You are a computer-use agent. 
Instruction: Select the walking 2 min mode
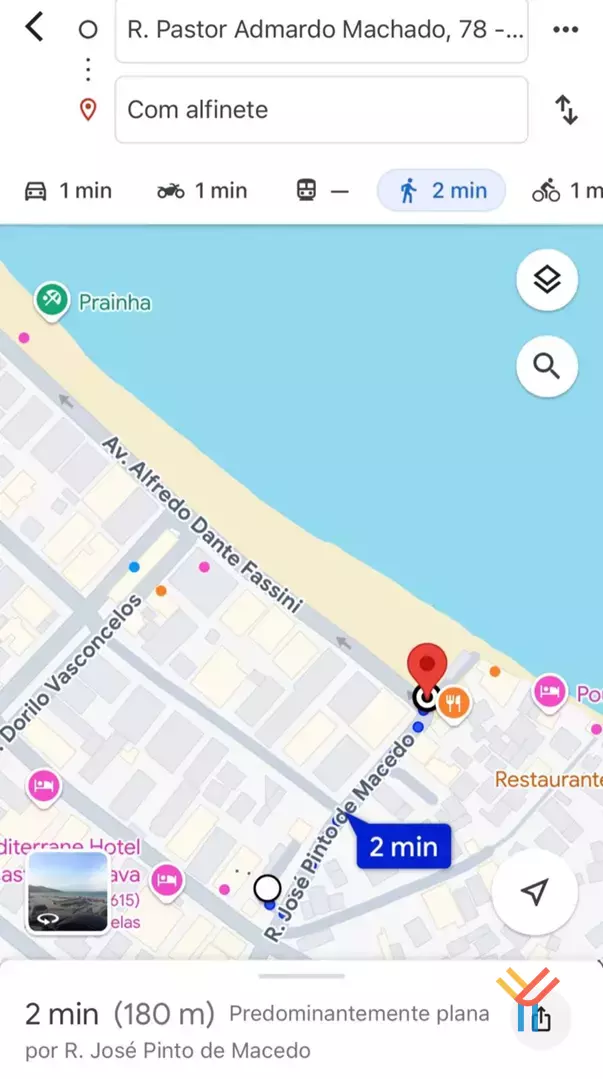pyautogui.click(x=441, y=191)
